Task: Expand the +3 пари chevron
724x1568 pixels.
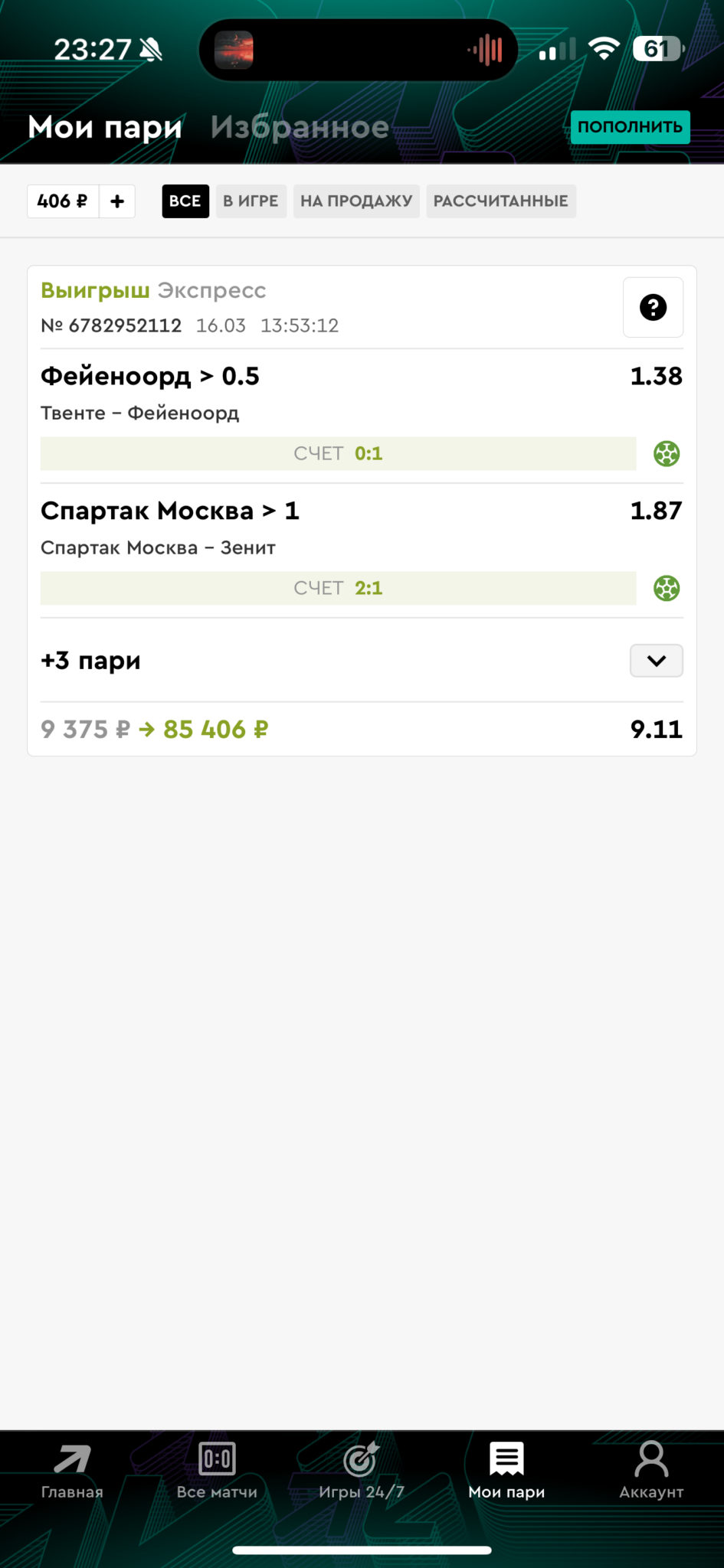Action: pos(657,661)
